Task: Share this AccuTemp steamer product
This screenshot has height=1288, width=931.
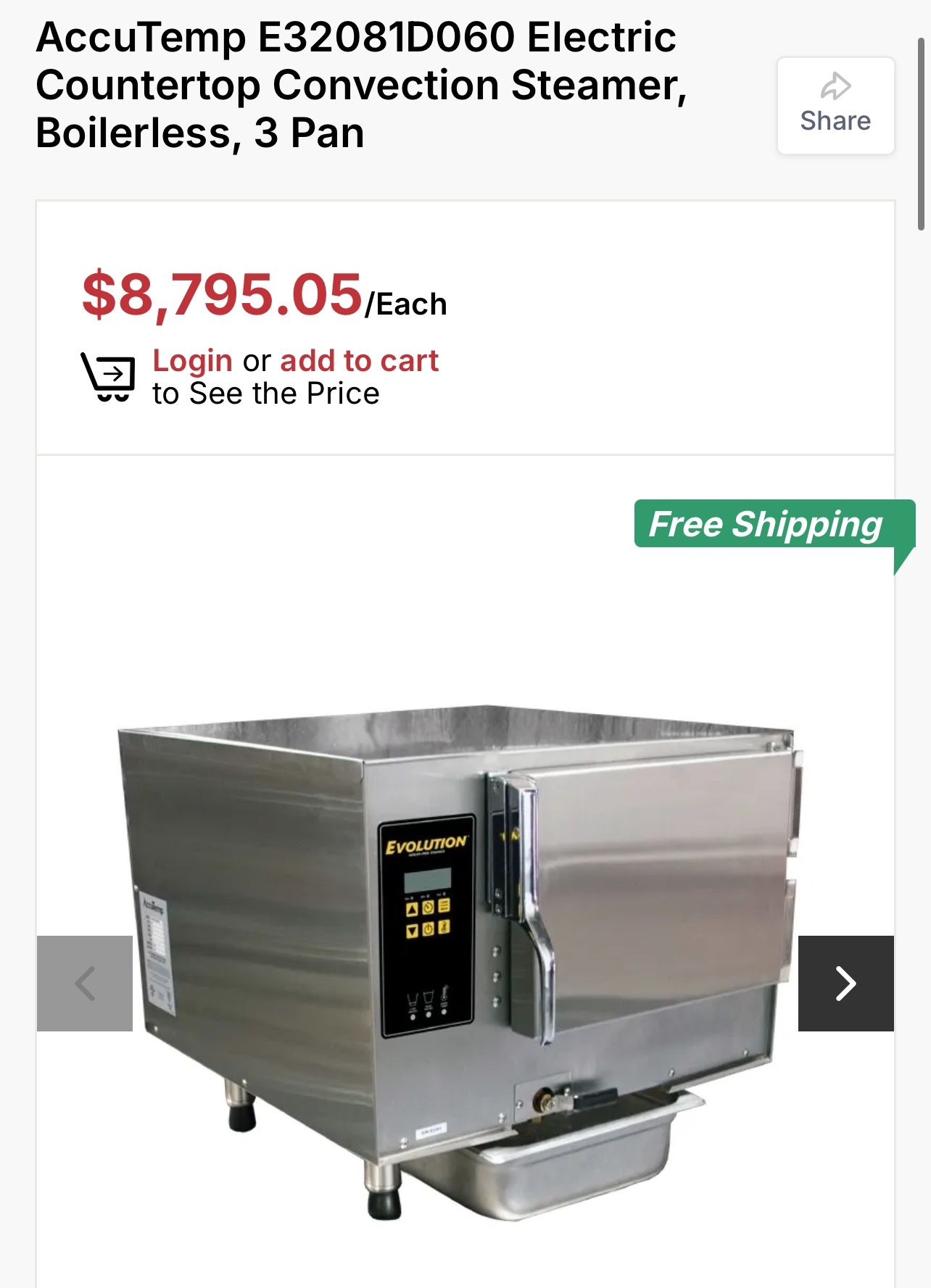Action: click(835, 105)
